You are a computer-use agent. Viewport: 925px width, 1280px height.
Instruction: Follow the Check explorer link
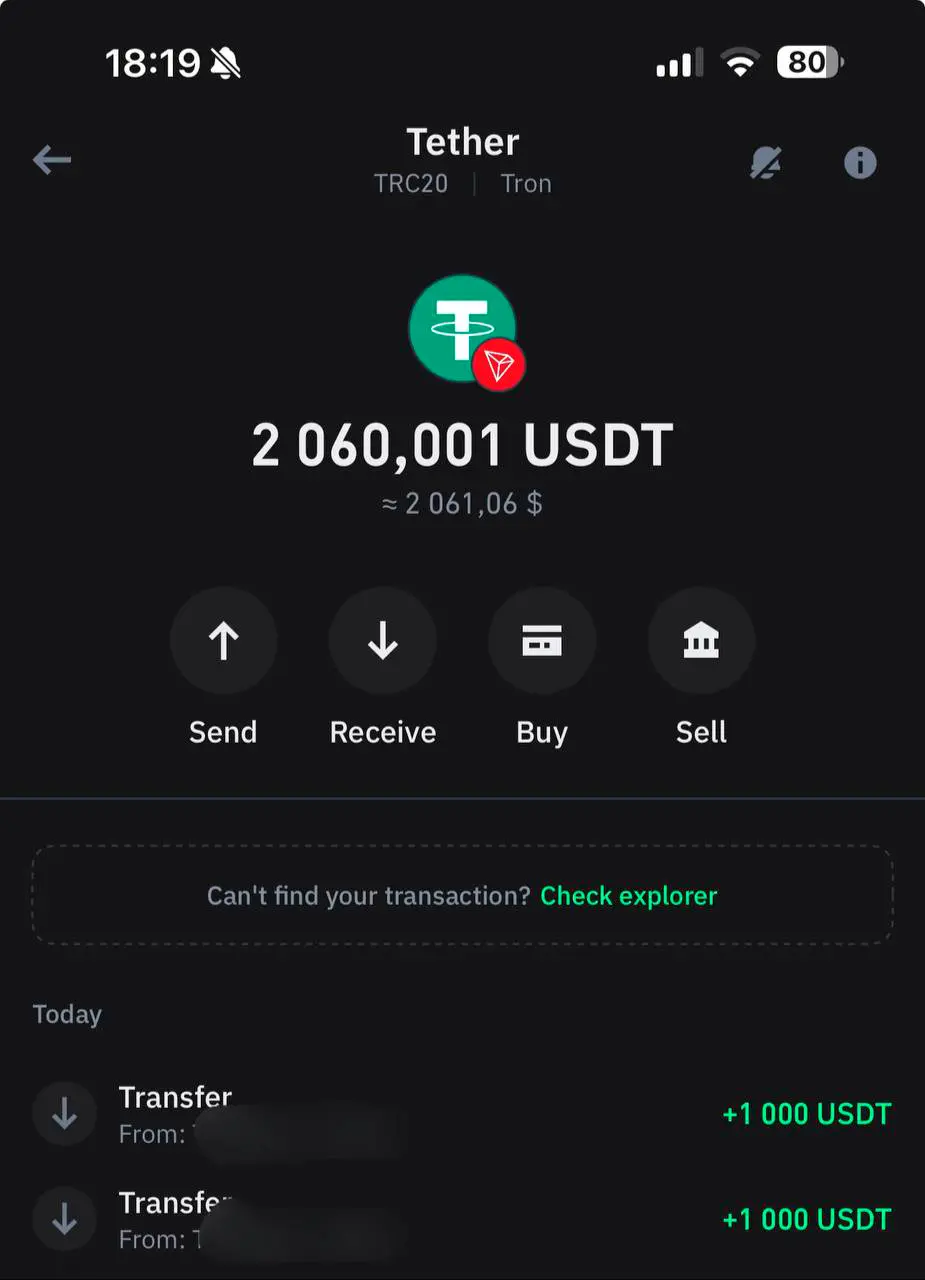coord(628,895)
